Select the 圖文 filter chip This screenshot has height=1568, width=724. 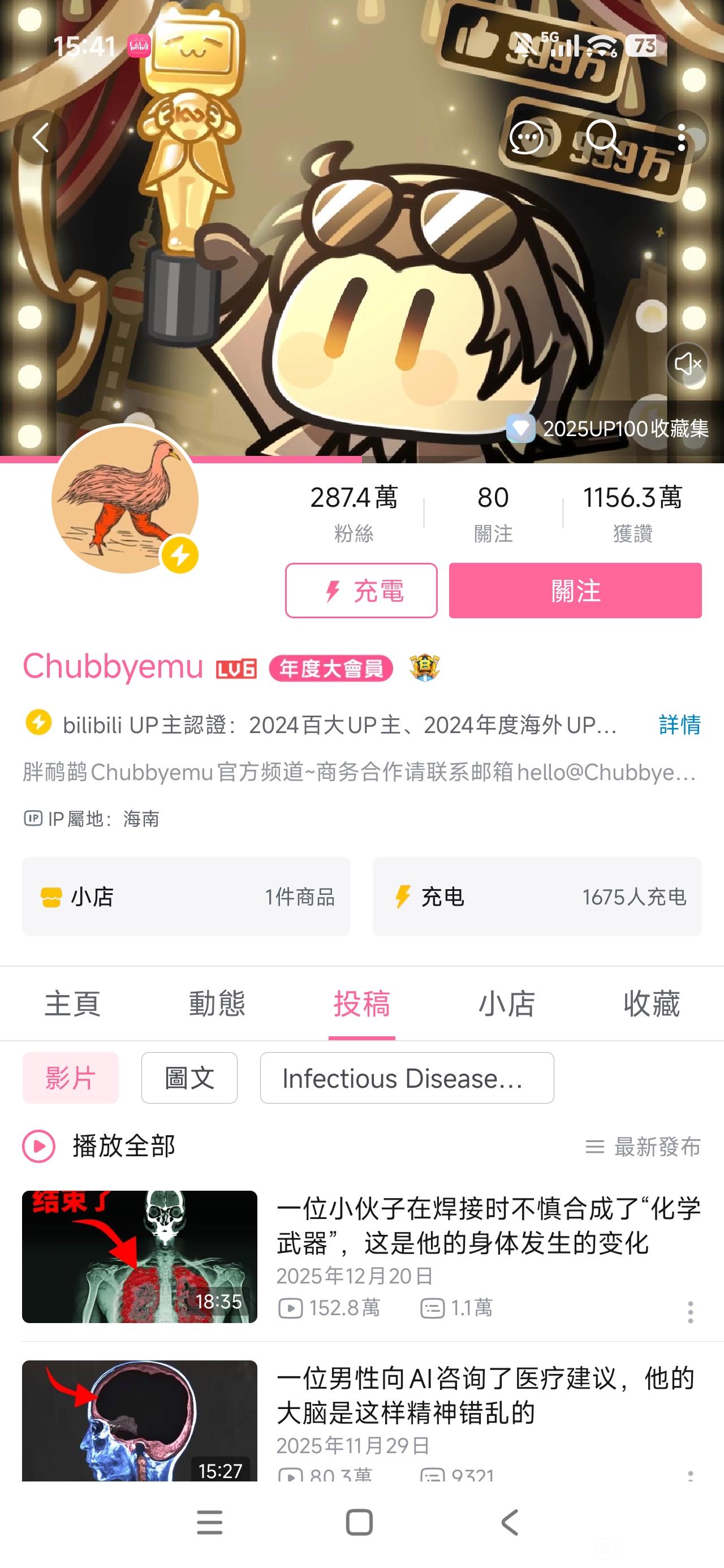tap(189, 1078)
